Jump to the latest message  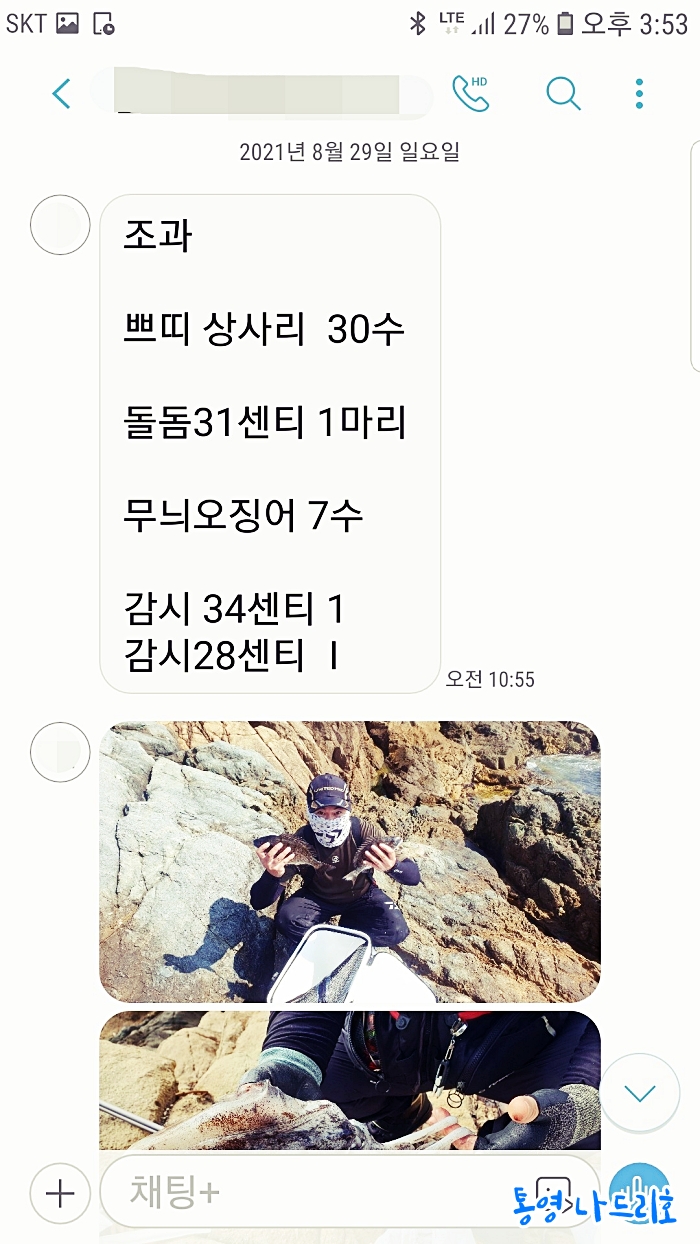point(640,1092)
